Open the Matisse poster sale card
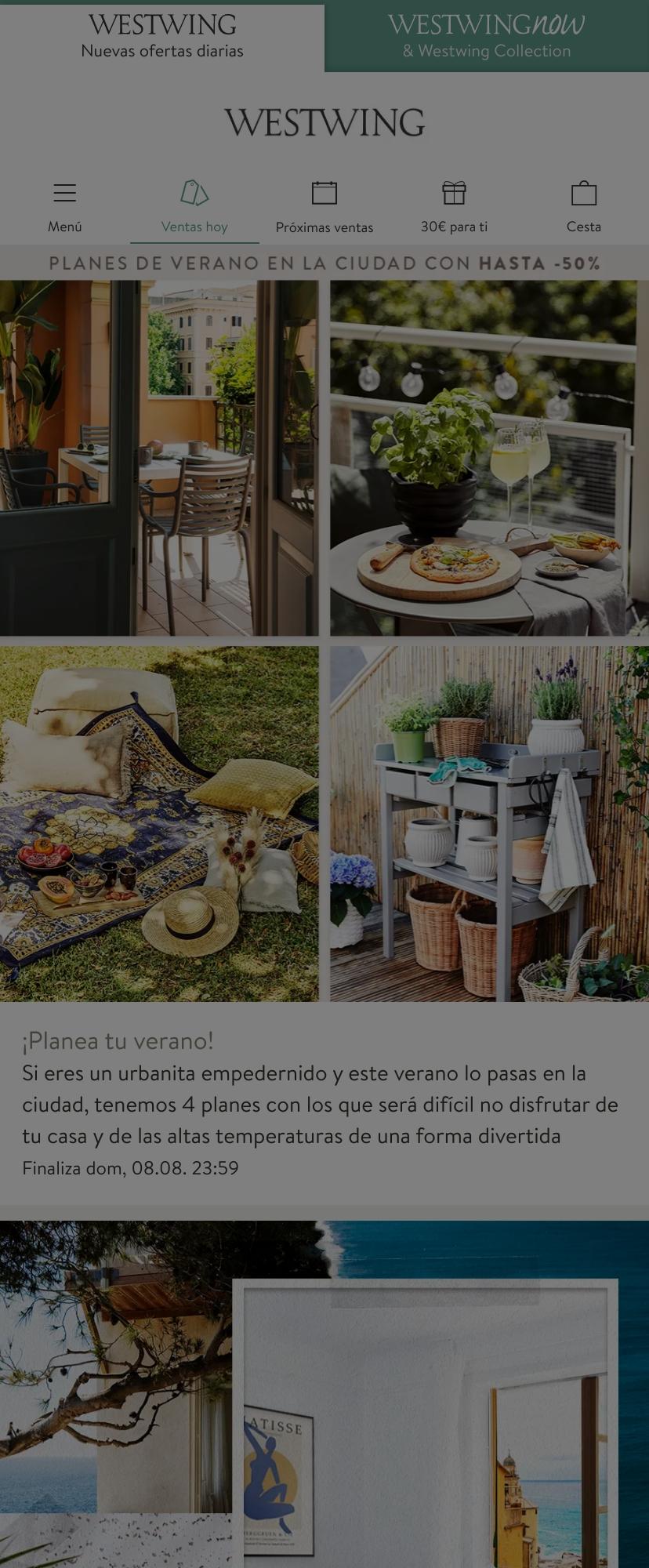Screen dimensions: 649x1568 324,1396
